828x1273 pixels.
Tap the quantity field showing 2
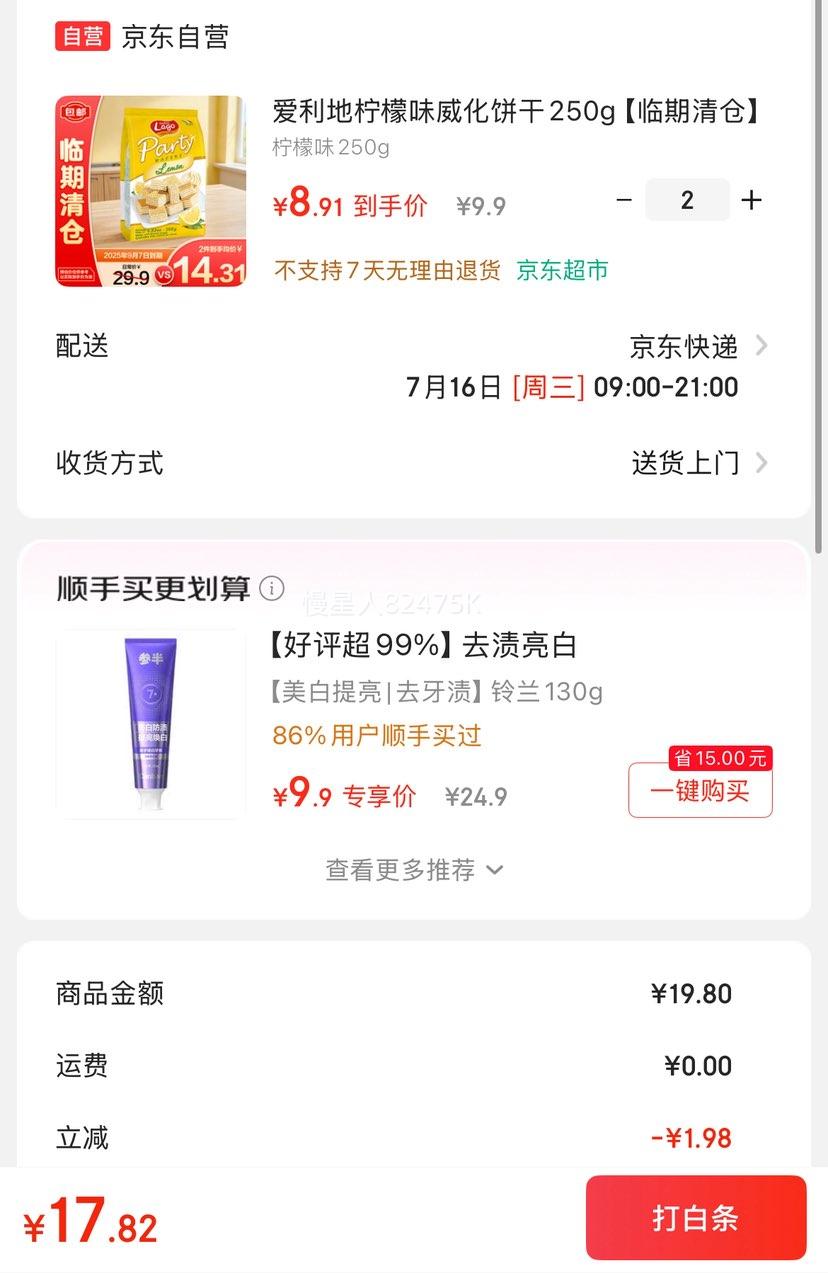[688, 200]
